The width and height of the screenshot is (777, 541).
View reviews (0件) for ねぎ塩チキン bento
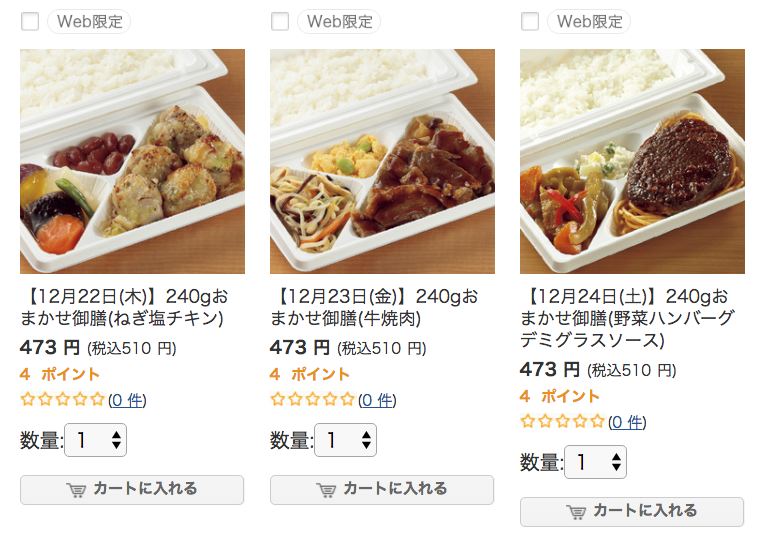tap(126, 400)
